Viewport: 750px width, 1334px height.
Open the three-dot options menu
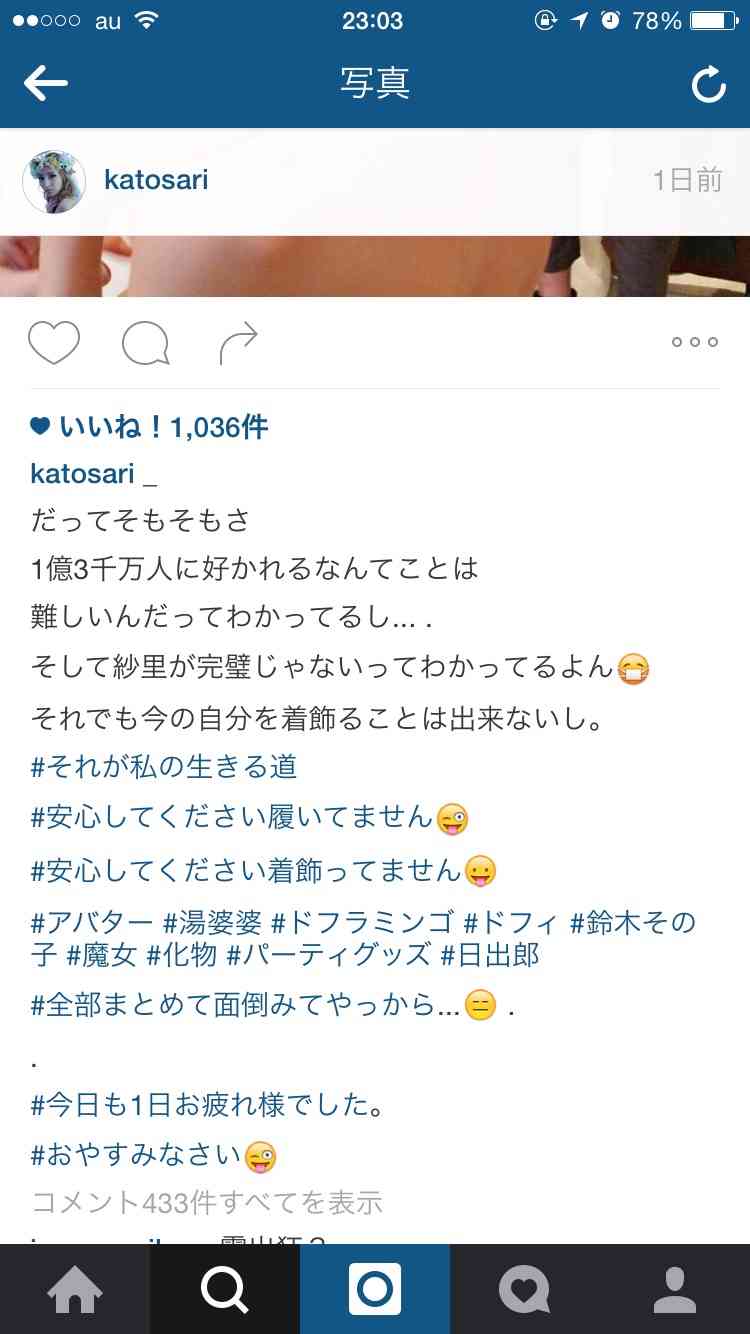pyautogui.click(x=694, y=342)
